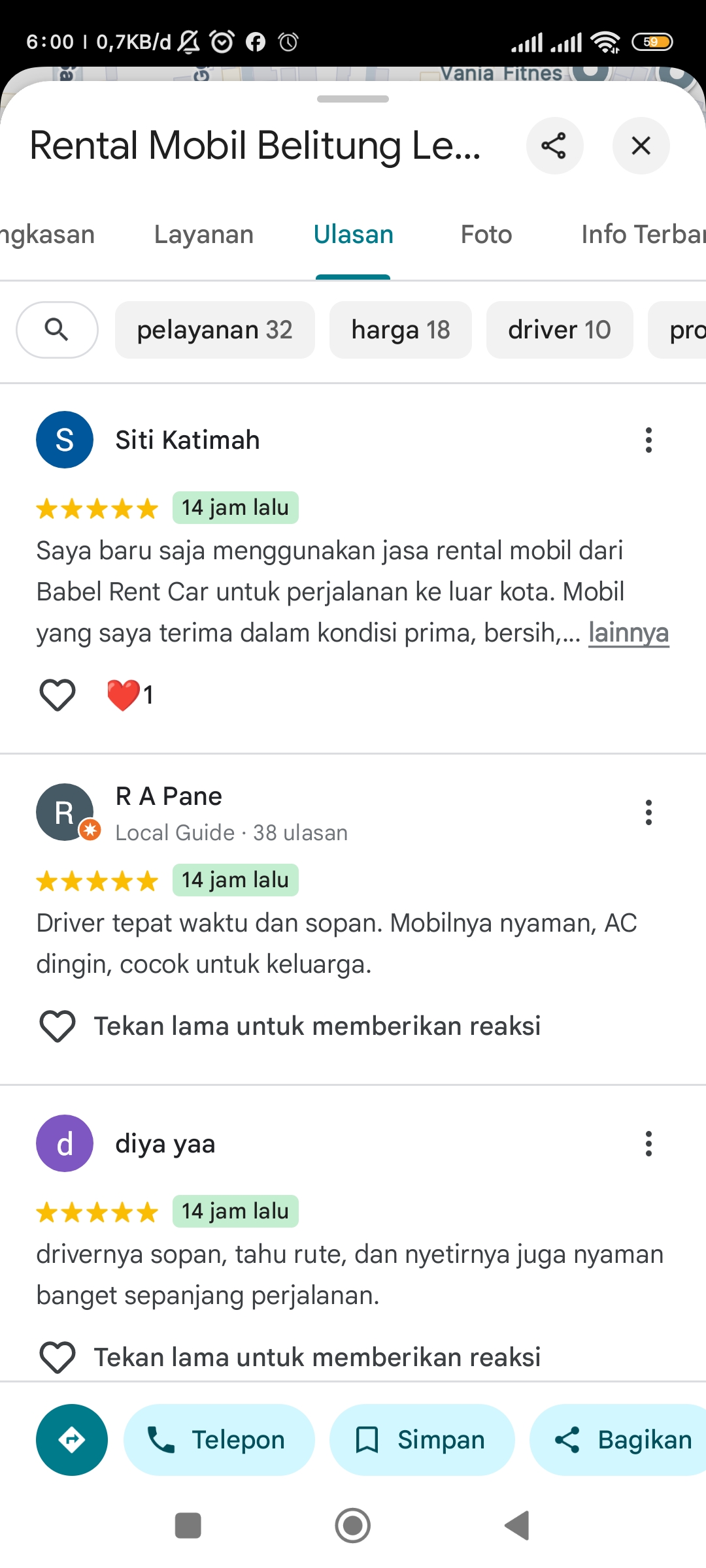Switch to the Foto tab
The height and width of the screenshot is (1568, 706).
point(486,235)
